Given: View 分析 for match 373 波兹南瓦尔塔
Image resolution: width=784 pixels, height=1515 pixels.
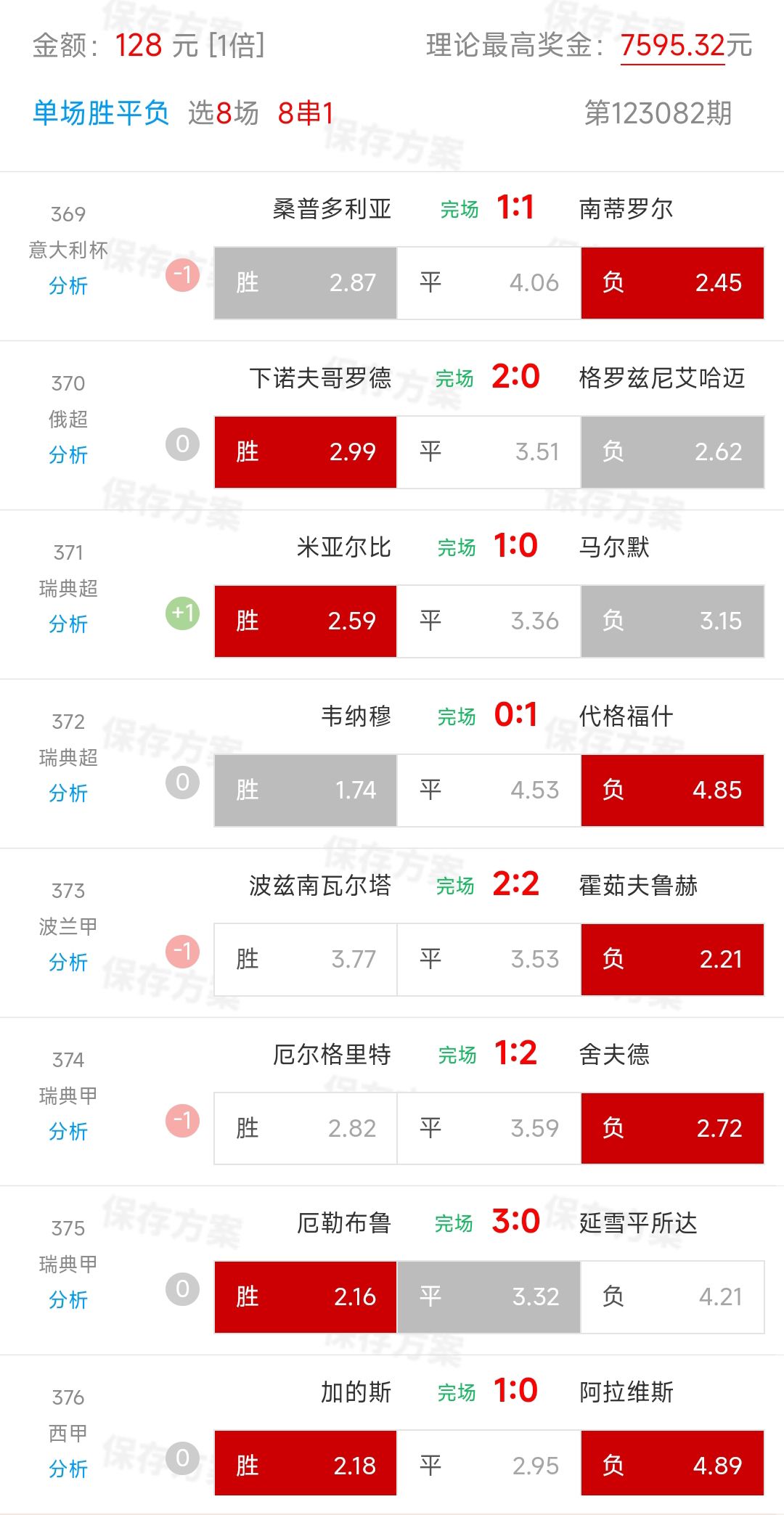Looking at the screenshot, I should [x=68, y=962].
